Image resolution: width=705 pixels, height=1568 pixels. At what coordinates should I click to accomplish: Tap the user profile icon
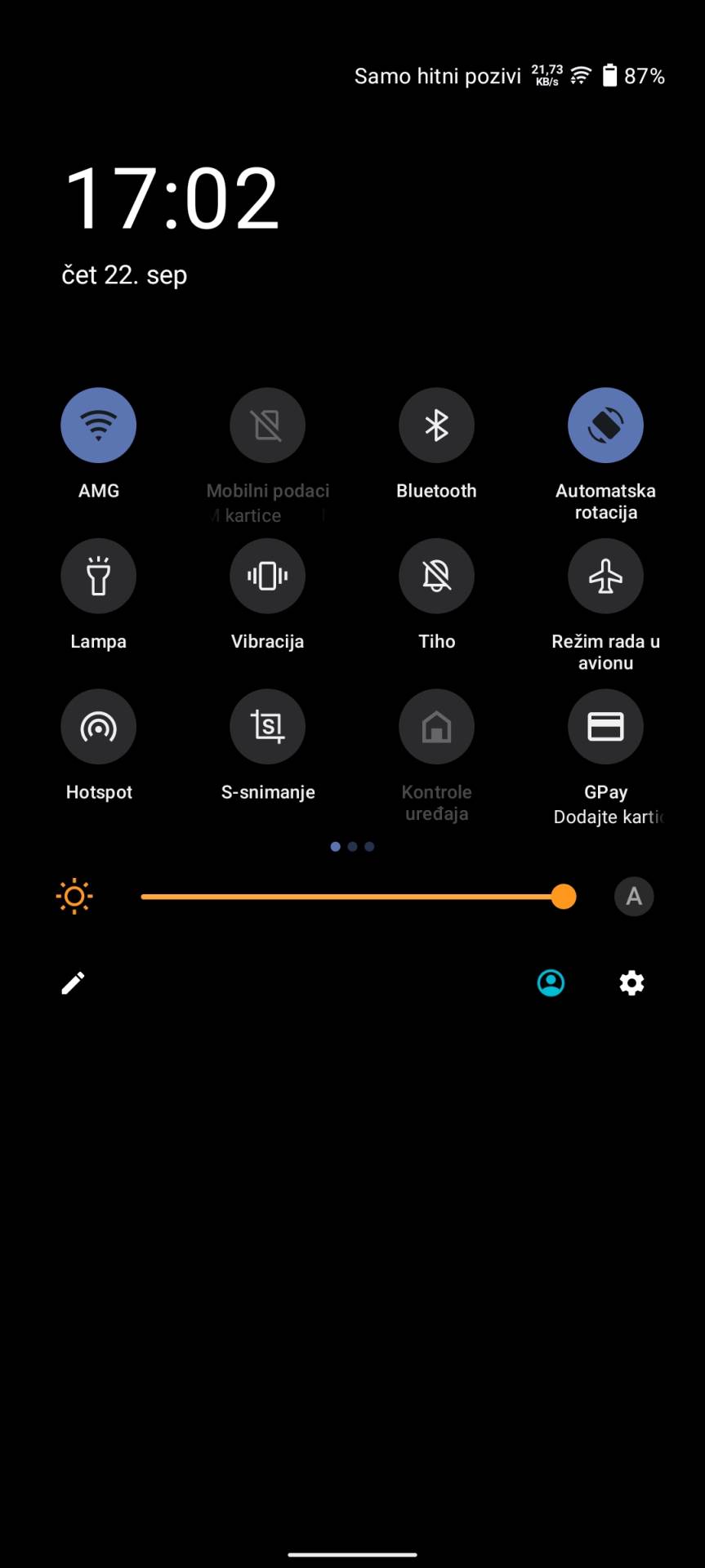551,982
